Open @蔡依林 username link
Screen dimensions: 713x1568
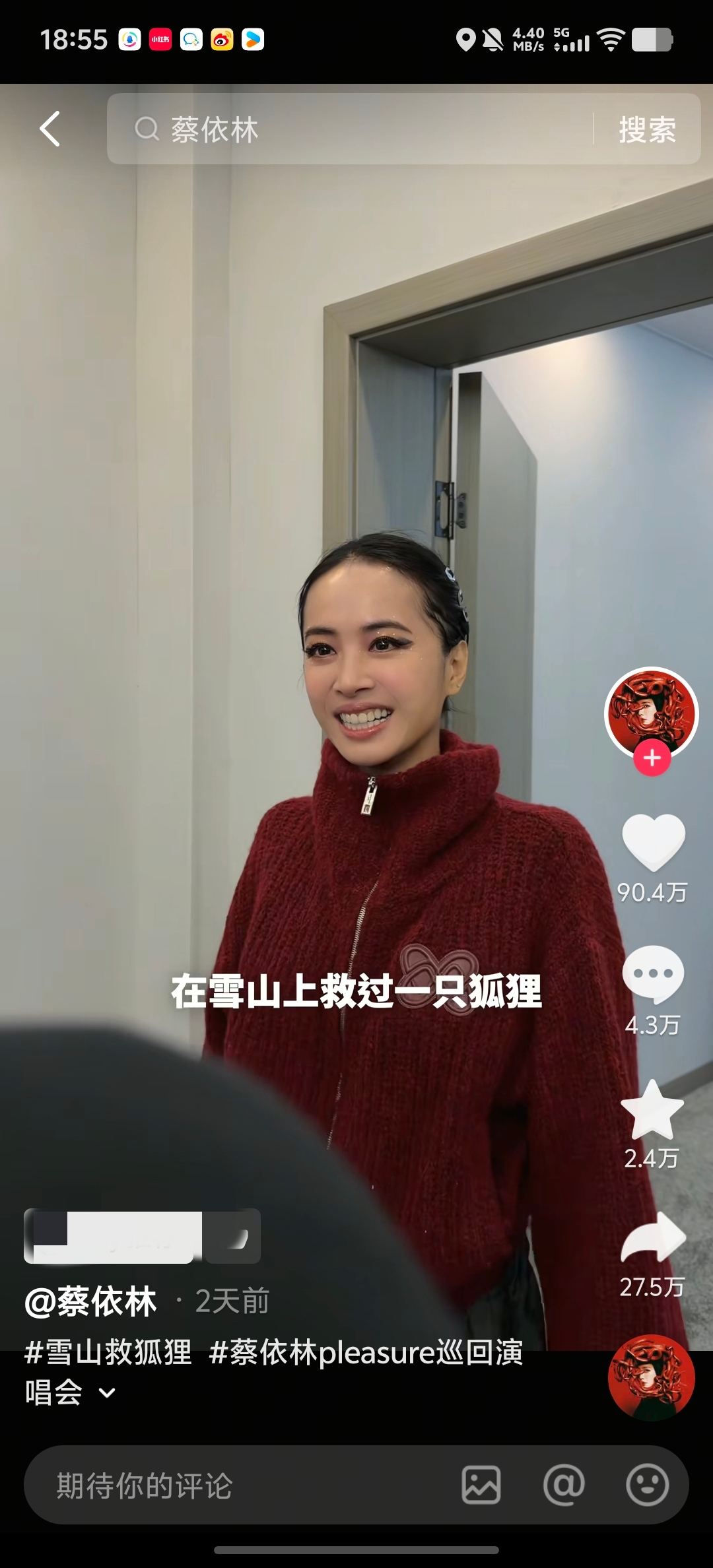(91, 1301)
